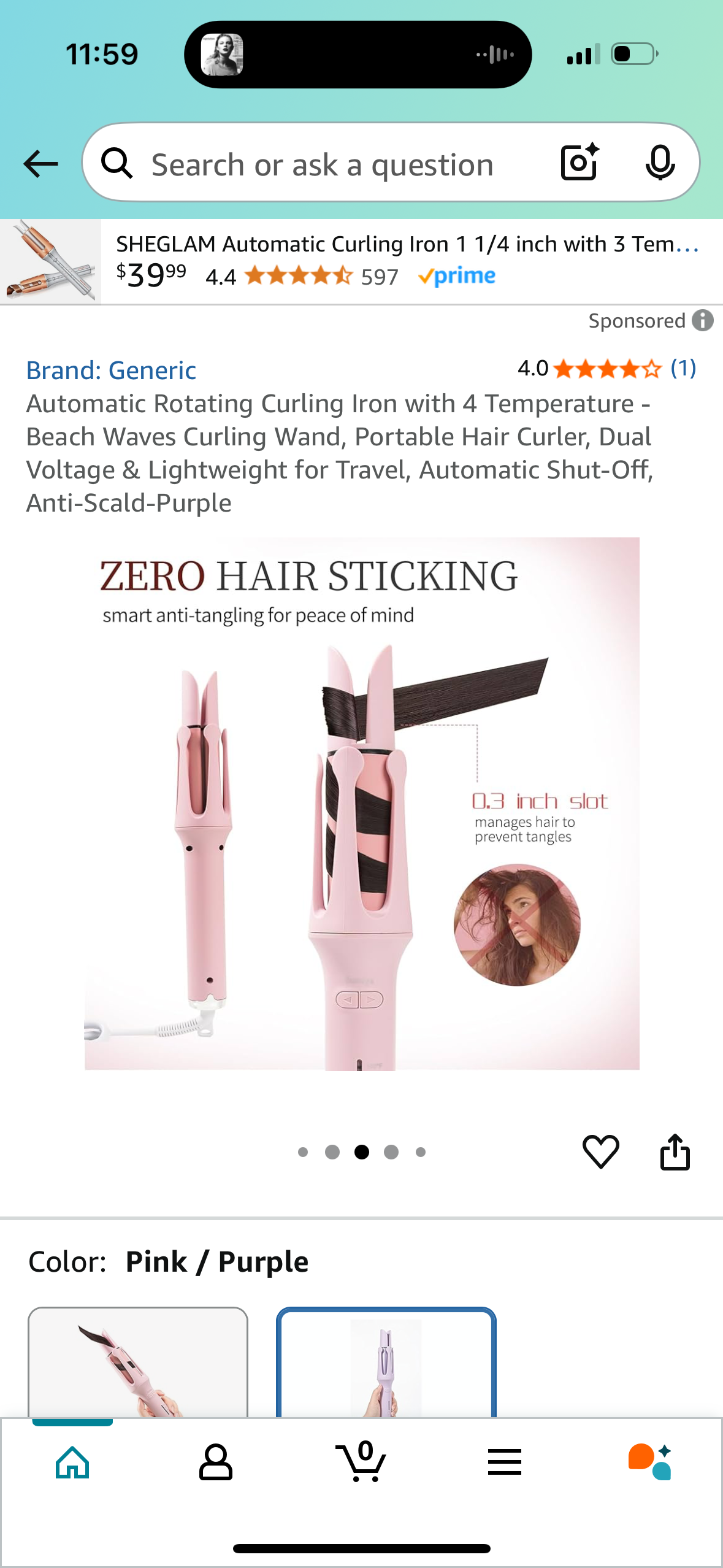This screenshot has width=723, height=1568.
Task: Open the Rufus AI assistant
Action: [x=650, y=1462]
